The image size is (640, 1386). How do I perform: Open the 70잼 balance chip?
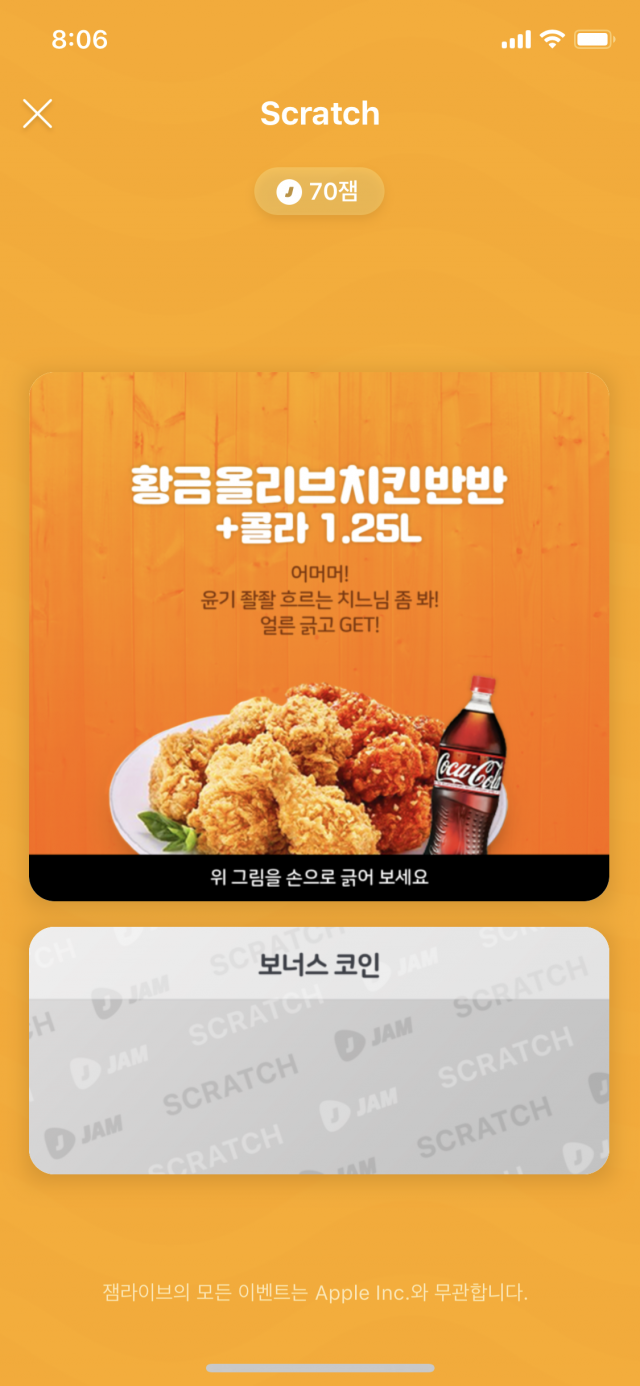click(319, 192)
